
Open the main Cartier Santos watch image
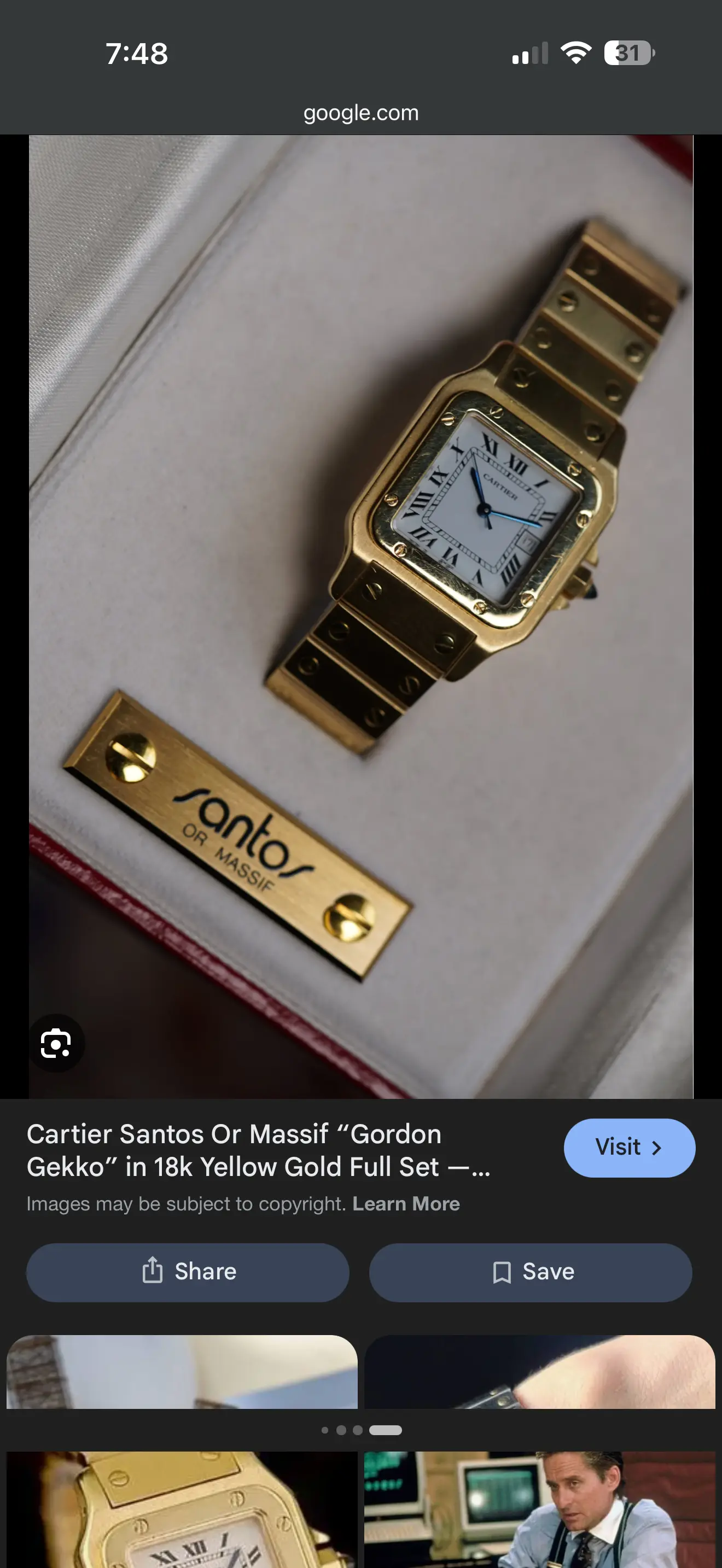point(360,609)
